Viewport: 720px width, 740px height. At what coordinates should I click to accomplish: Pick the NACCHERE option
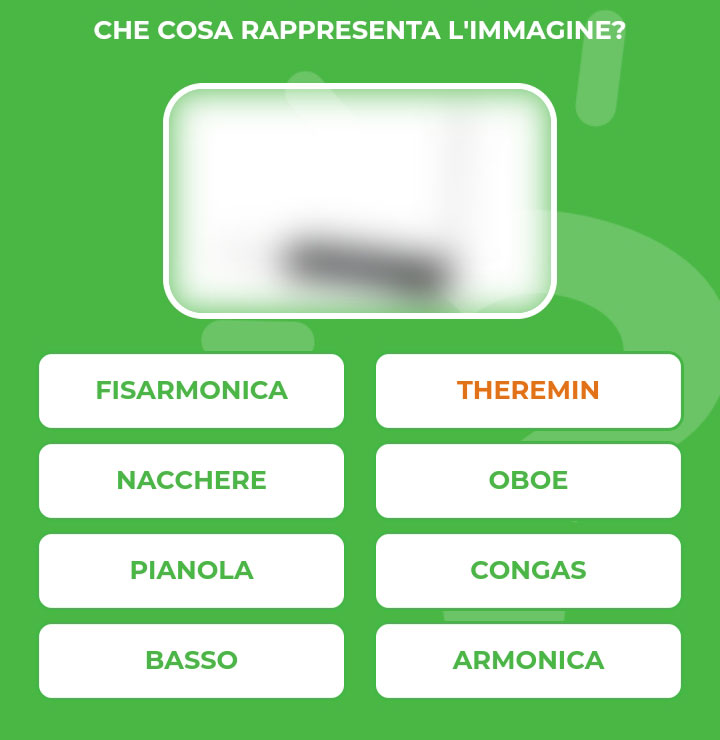pyautogui.click(x=191, y=480)
